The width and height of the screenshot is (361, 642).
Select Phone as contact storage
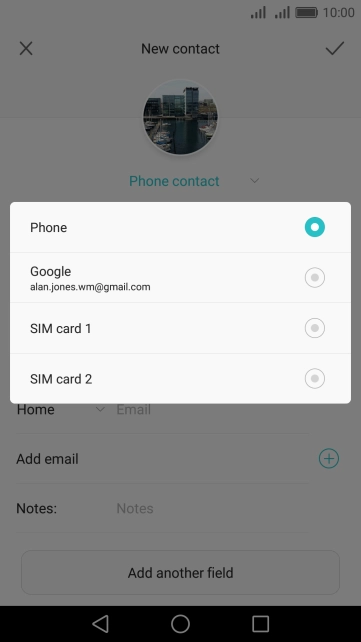point(180,227)
